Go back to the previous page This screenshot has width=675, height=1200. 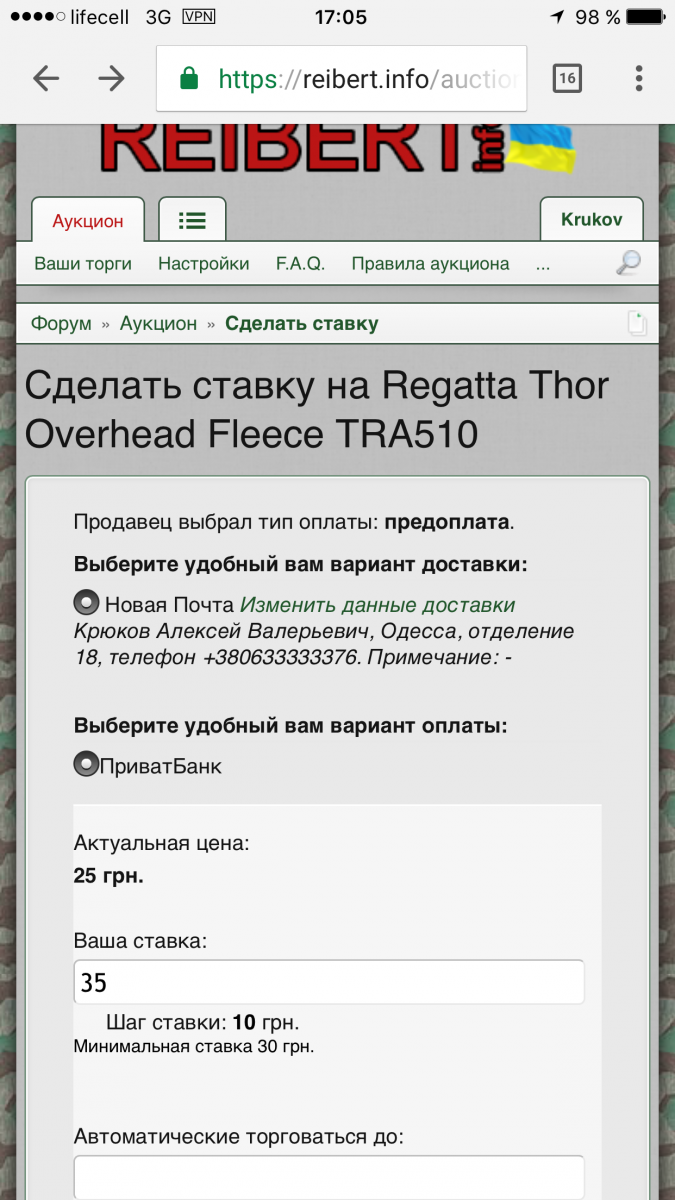coord(46,79)
